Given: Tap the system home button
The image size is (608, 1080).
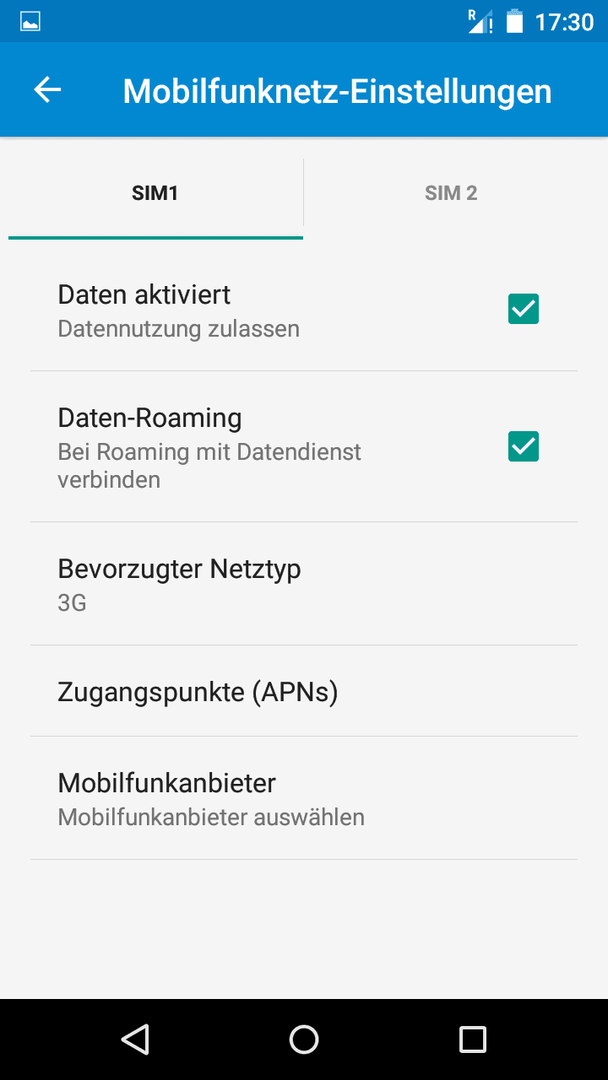Looking at the screenshot, I should (x=304, y=1039).
